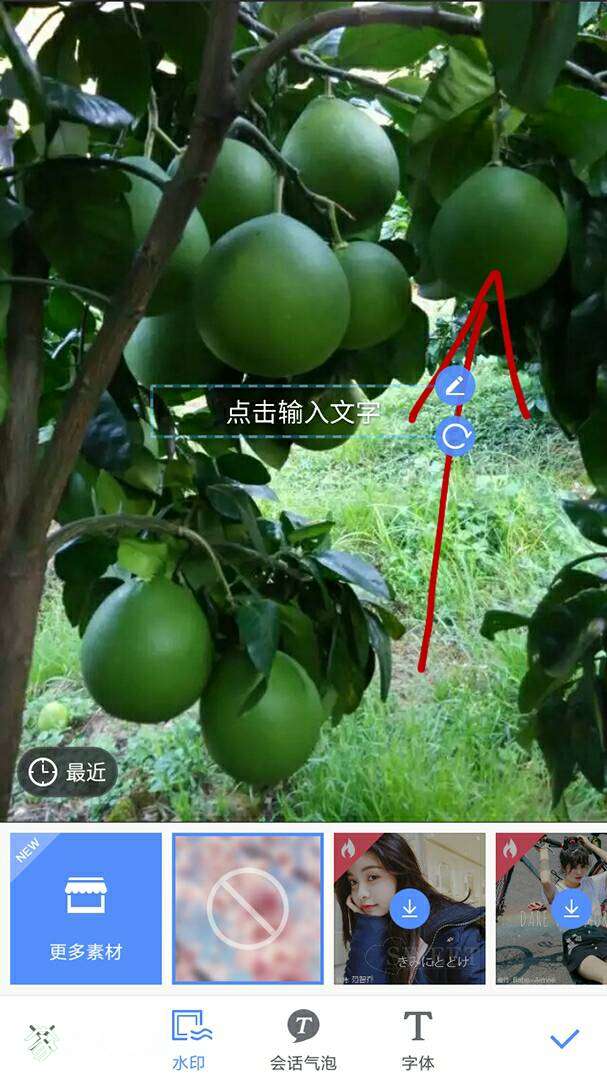Switch to the 会话气泡 speech bubble tab

pos(303,1040)
